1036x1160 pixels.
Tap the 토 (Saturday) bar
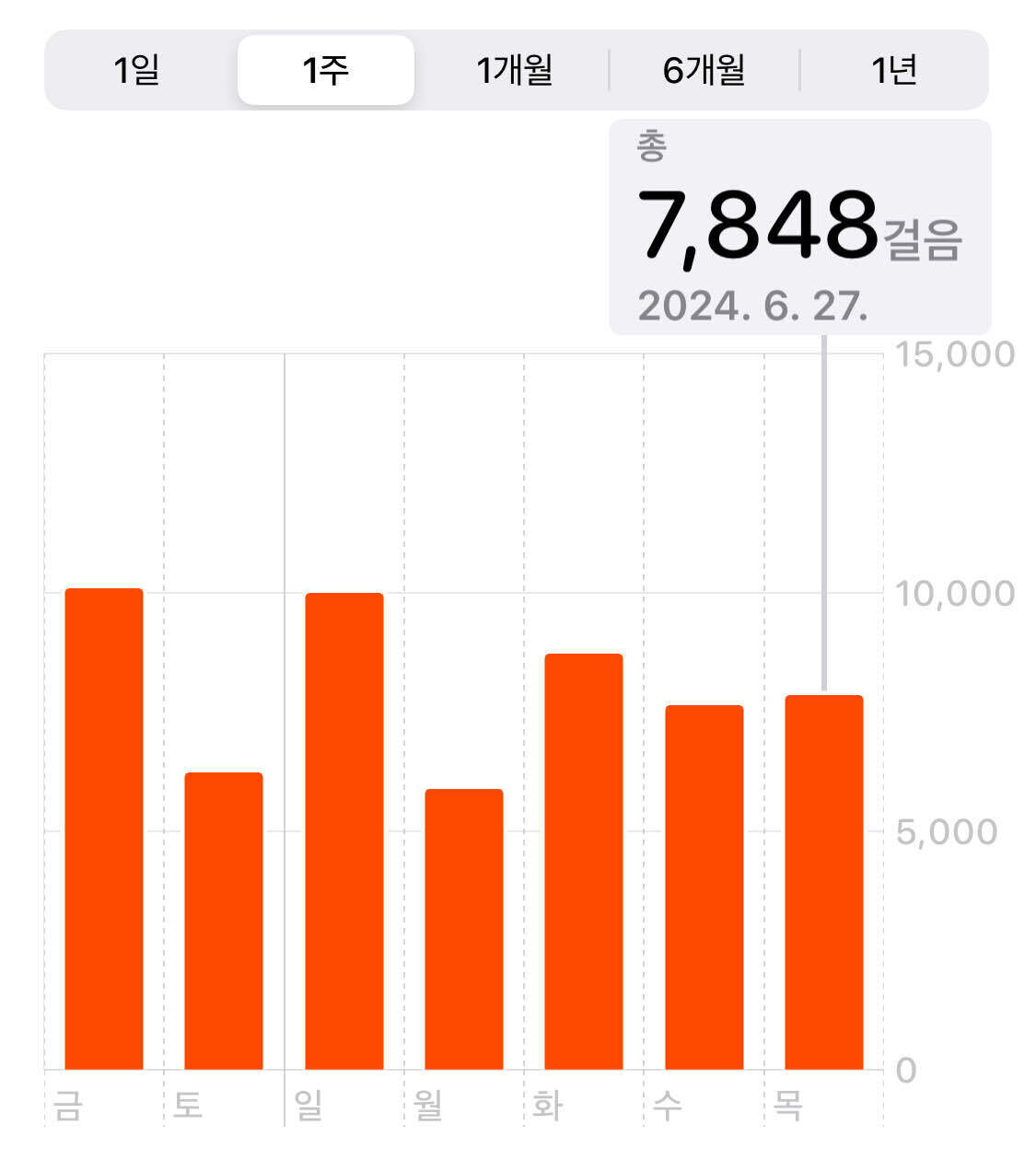point(223,921)
